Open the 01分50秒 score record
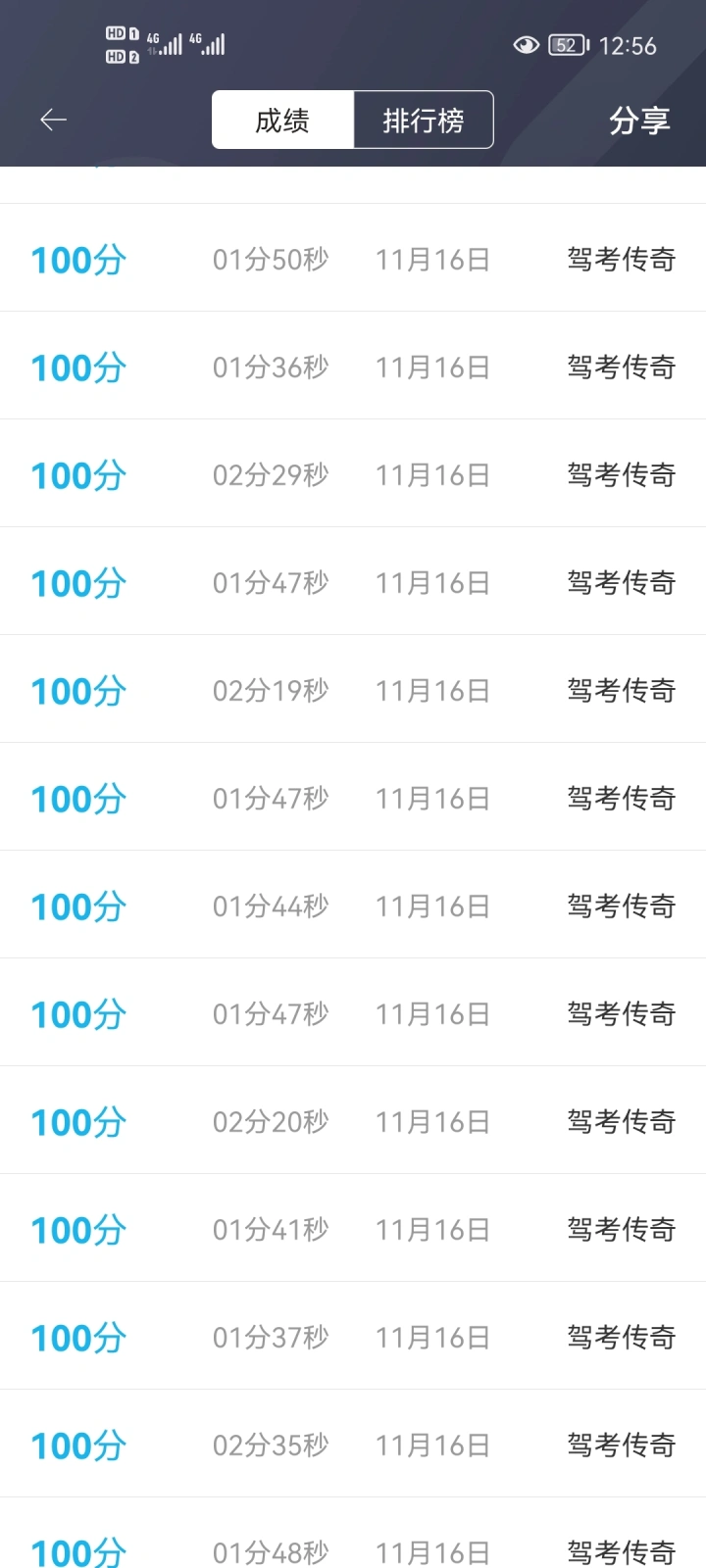Screen dimensions: 706x1568 coord(353,258)
